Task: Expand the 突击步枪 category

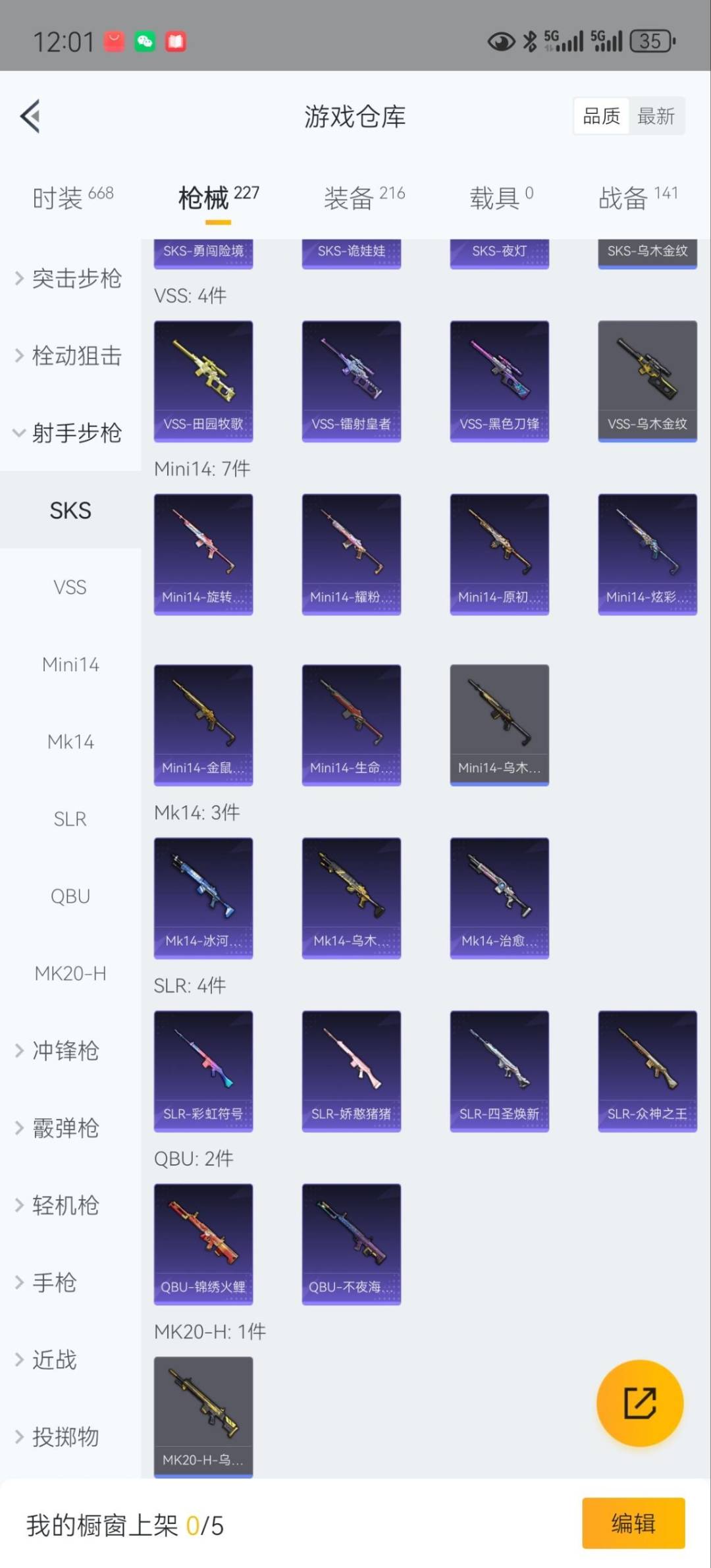Action: pos(69,279)
